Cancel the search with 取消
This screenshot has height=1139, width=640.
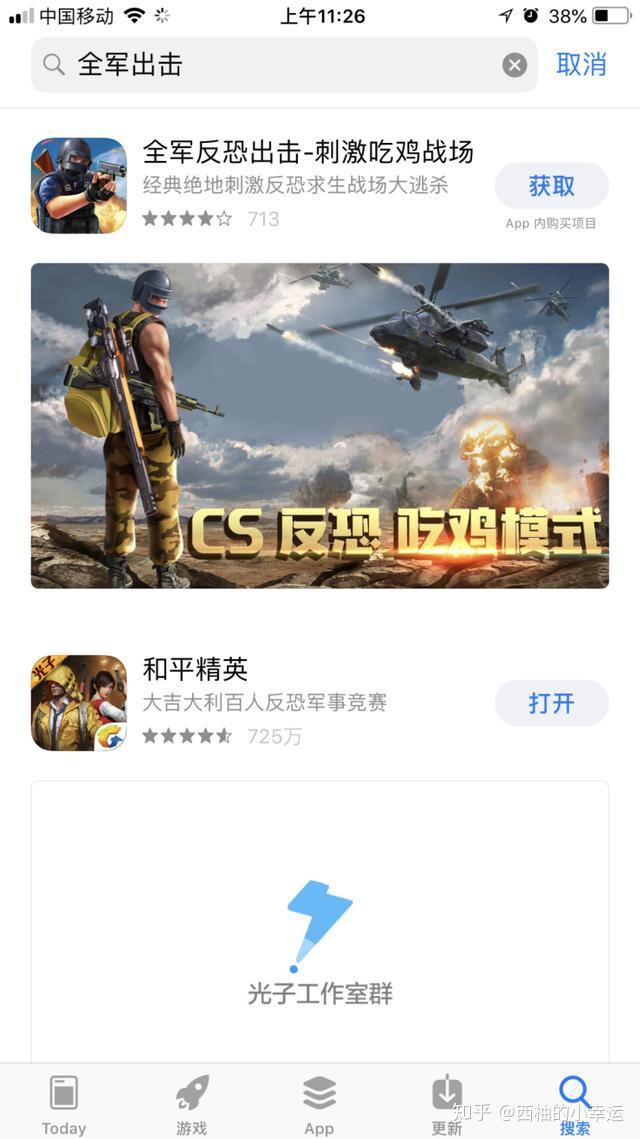[x=581, y=65]
